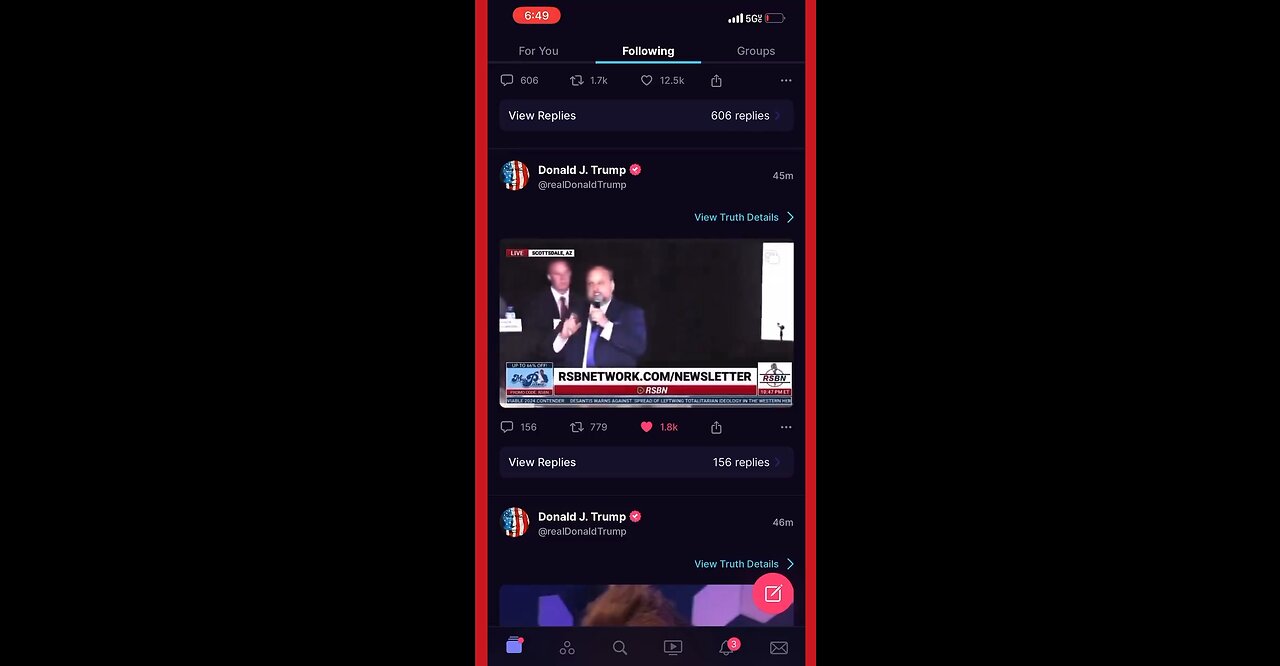Switch to the Groups tab
The height and width of the screenshot is (666, 1280).
755,51
